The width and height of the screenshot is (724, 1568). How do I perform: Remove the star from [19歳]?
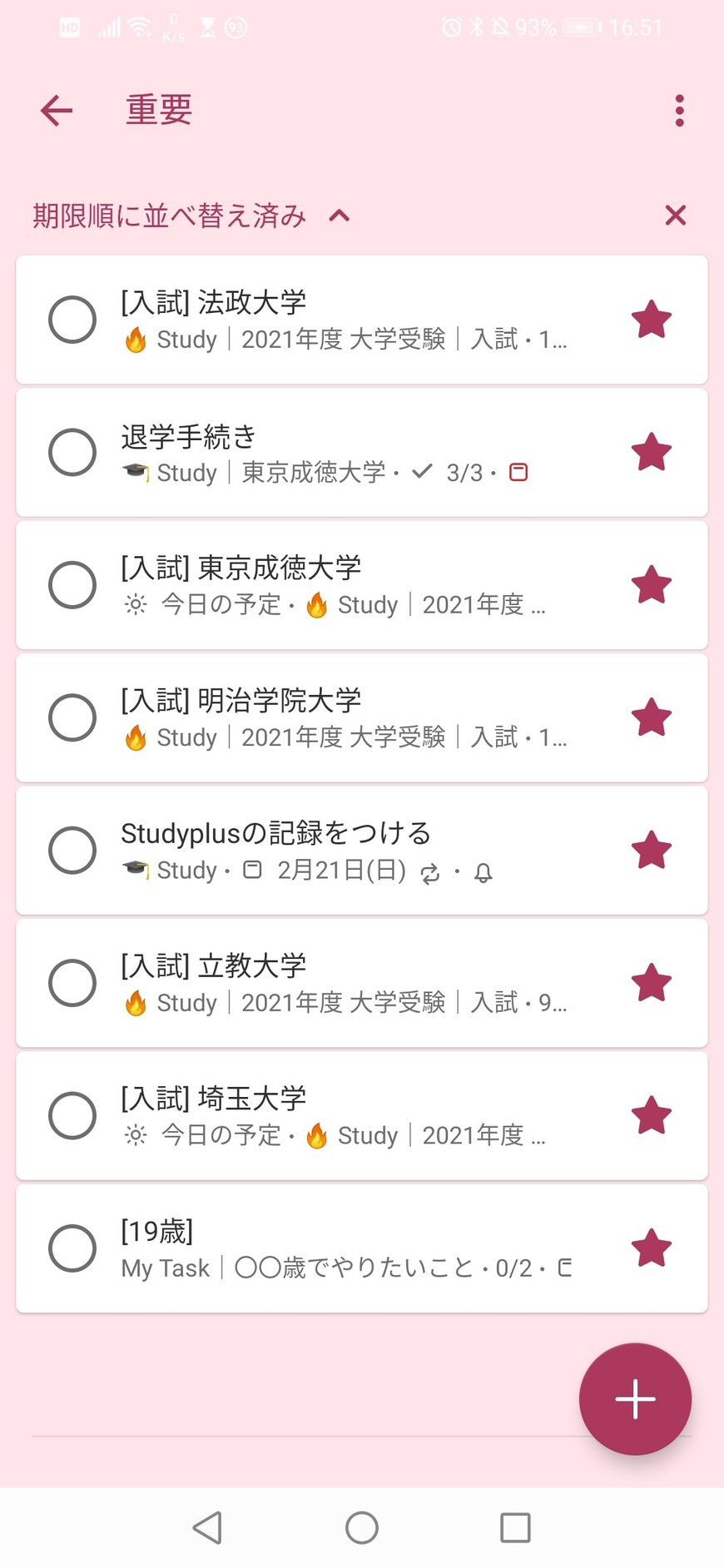[x=651, y=1248]
